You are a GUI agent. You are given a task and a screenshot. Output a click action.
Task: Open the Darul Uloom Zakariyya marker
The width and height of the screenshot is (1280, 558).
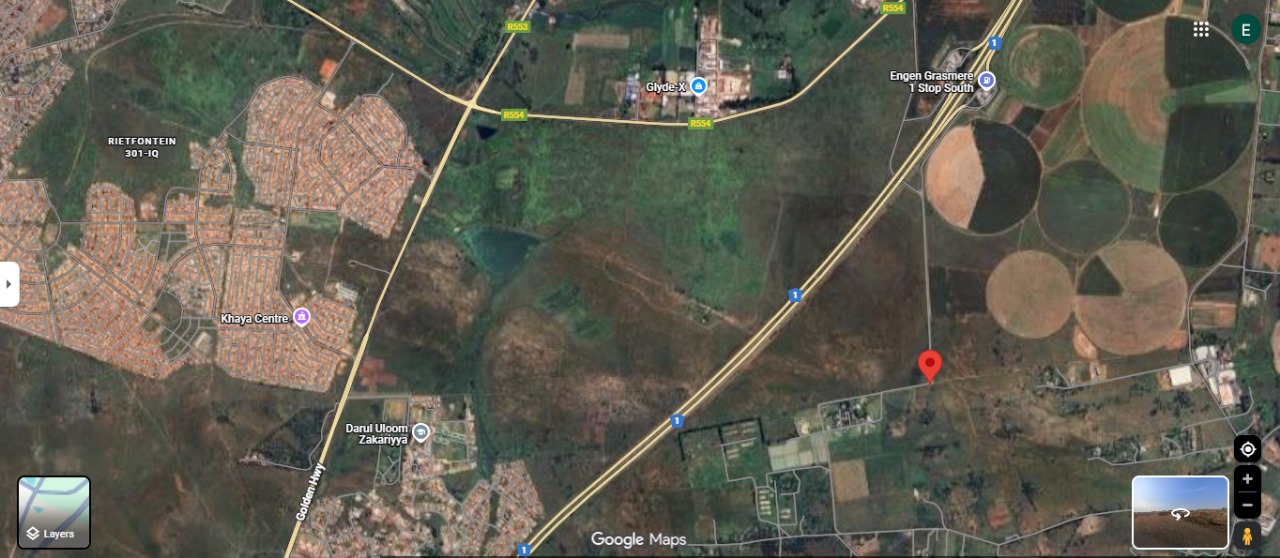(x=421, y=432)
